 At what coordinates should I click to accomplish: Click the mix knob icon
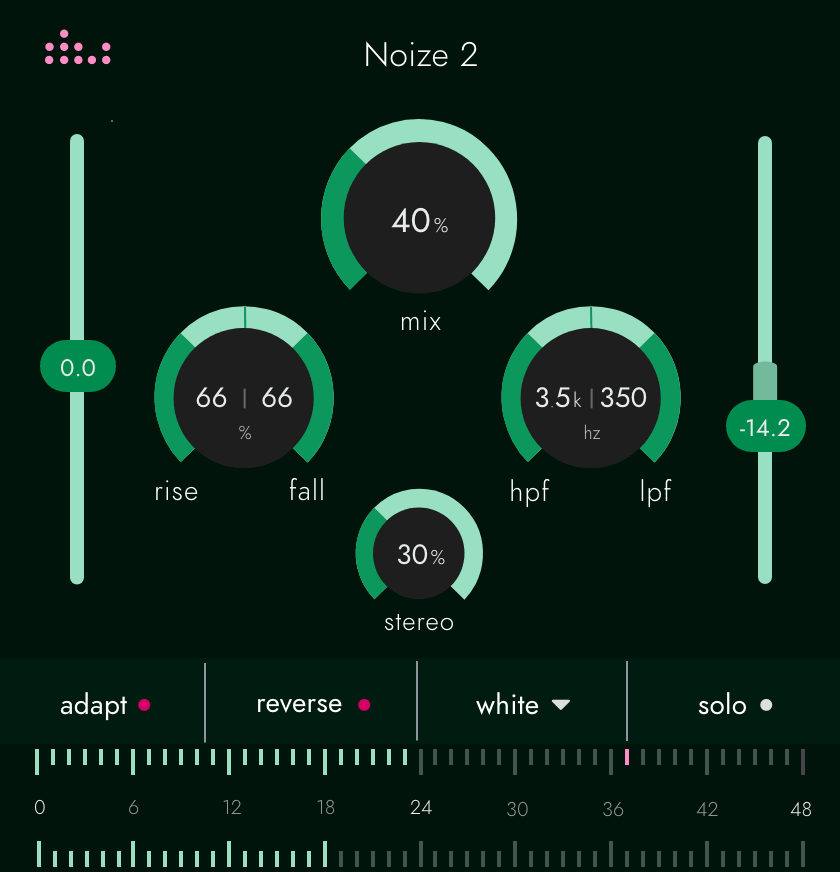click(x=420, y=220)
